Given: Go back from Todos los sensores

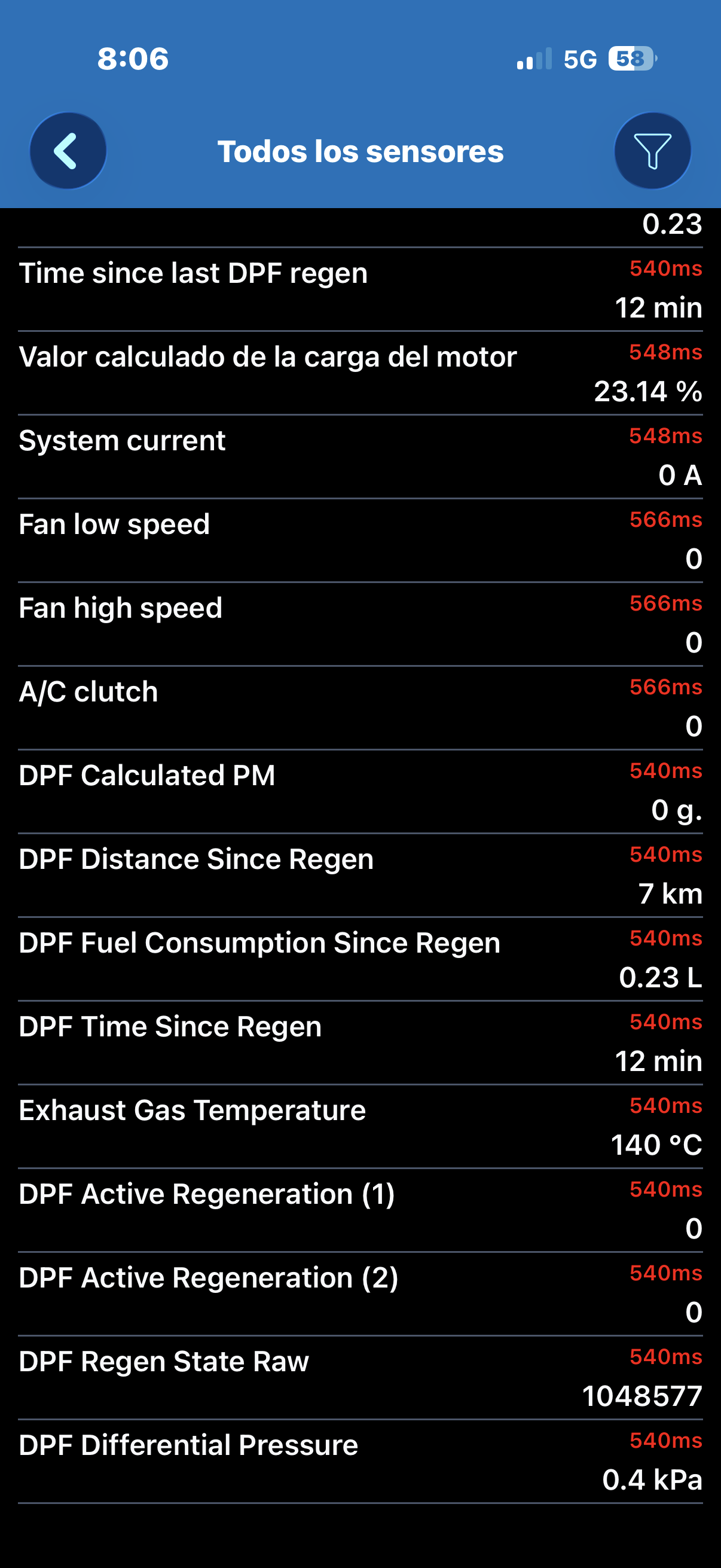Looking at the screenshot, I should pyautogui.click(x=68, y=151).
